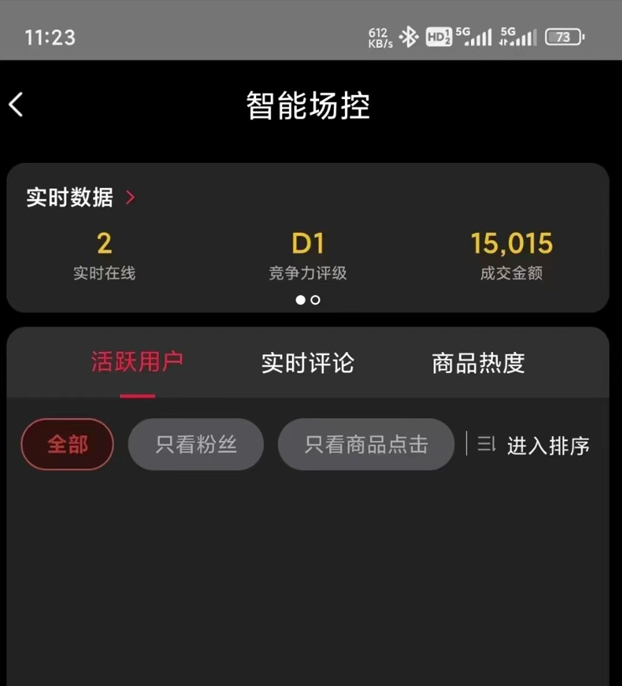
Task: Switch to the 实时评论 tab
Action: (x=307, y=363)
